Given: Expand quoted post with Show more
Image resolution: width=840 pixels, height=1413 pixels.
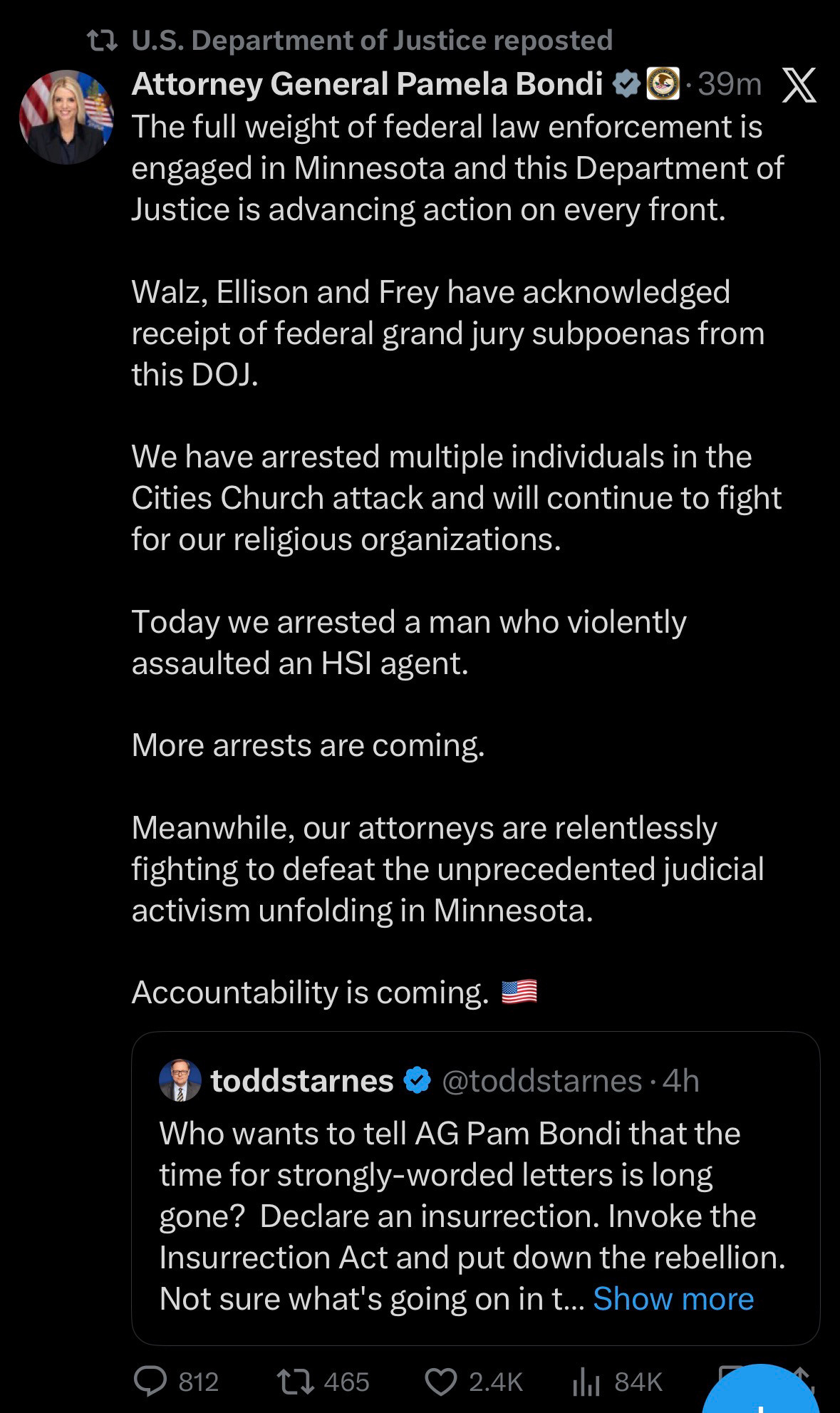Looking at the screenshot, I should (673, 1299).
